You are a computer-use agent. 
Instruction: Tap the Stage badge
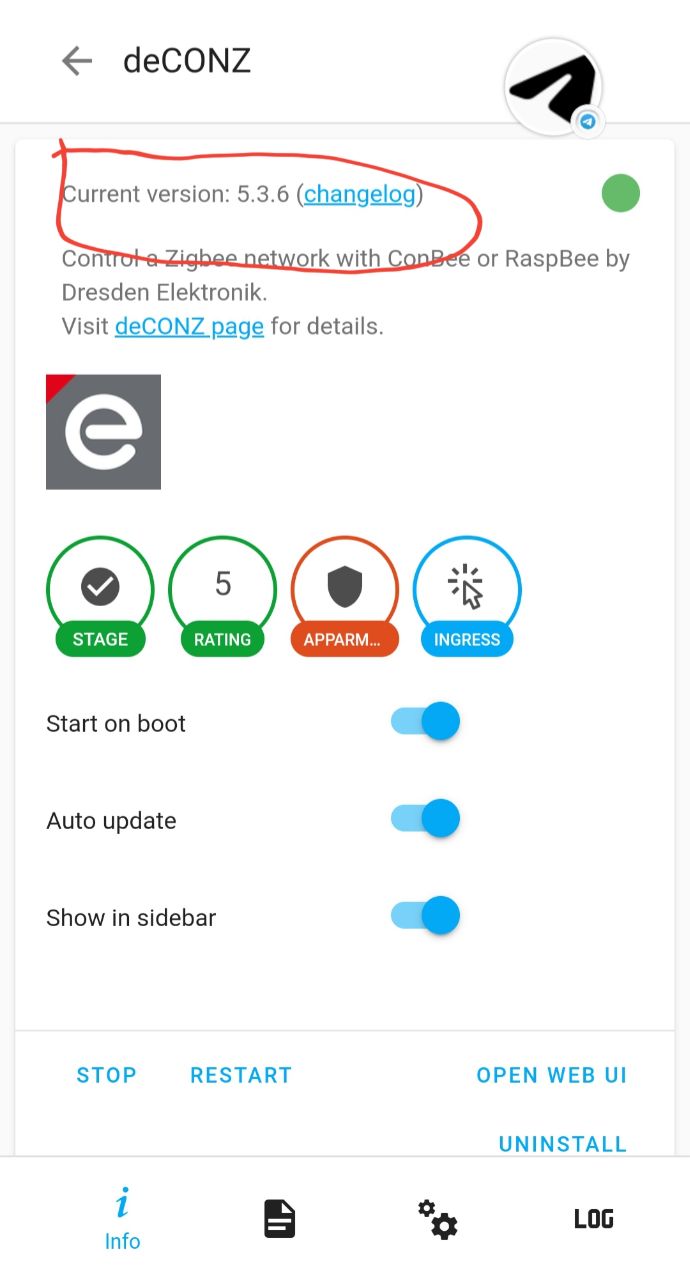(100, 597)
